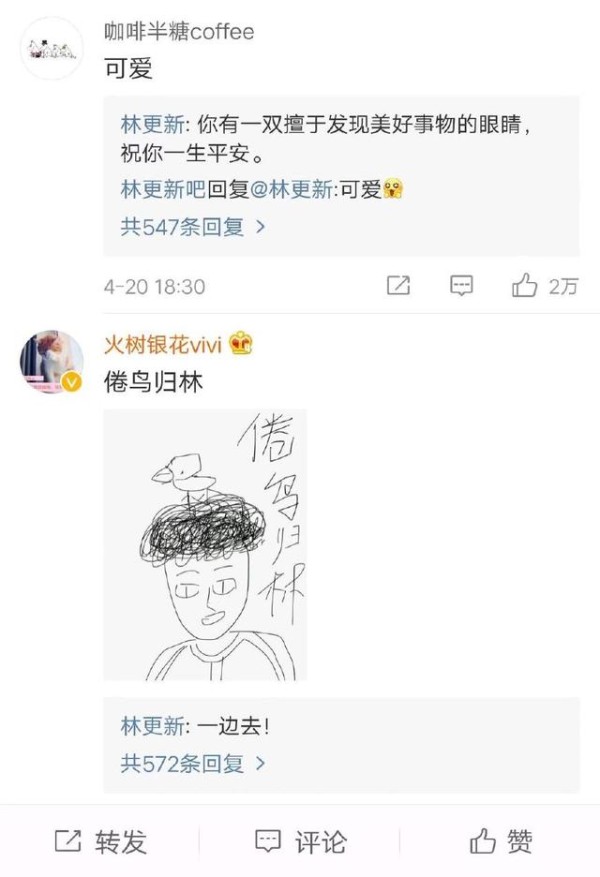Open 林更新 in 一边去 reply

(x=150, y=726)
